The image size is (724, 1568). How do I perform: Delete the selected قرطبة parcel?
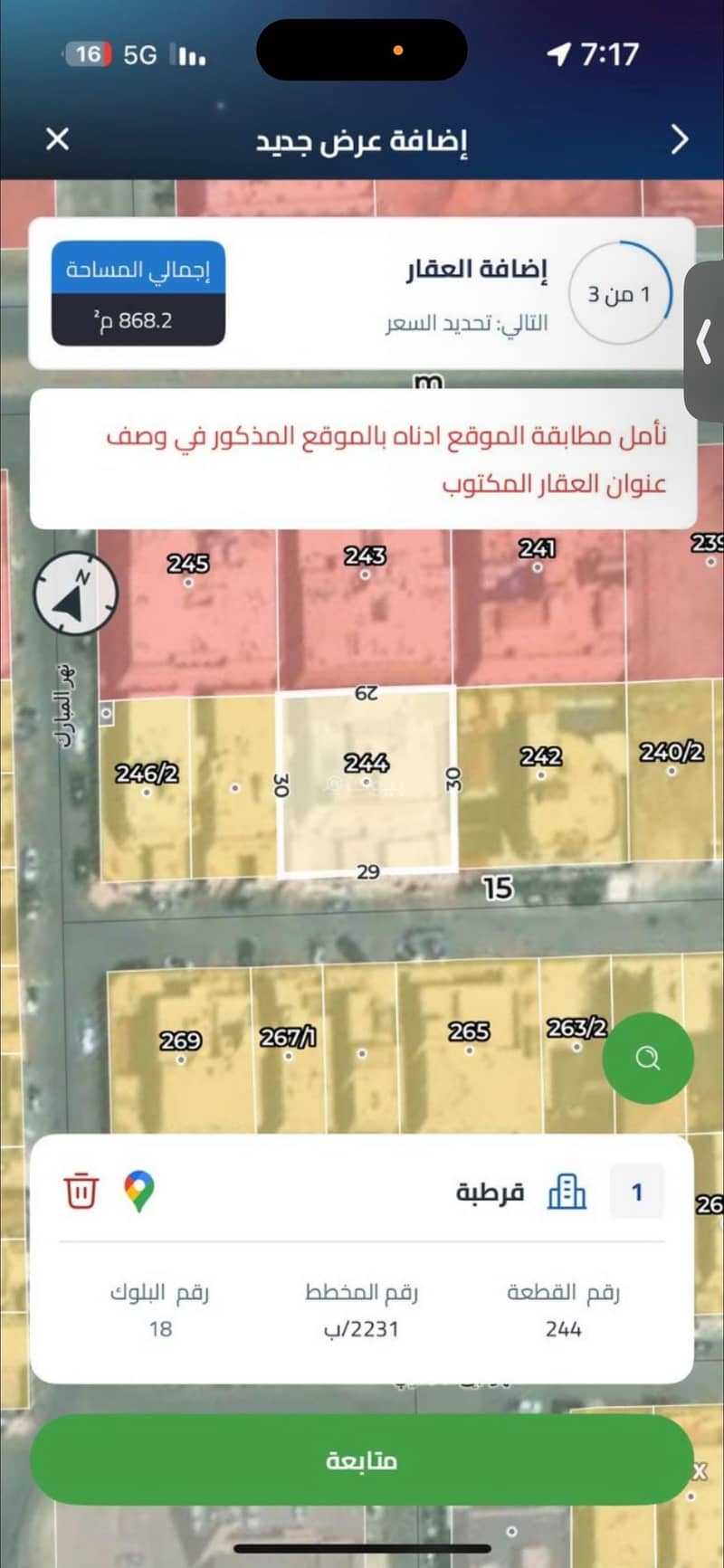pyautogui.click(x=81, y=1190)
